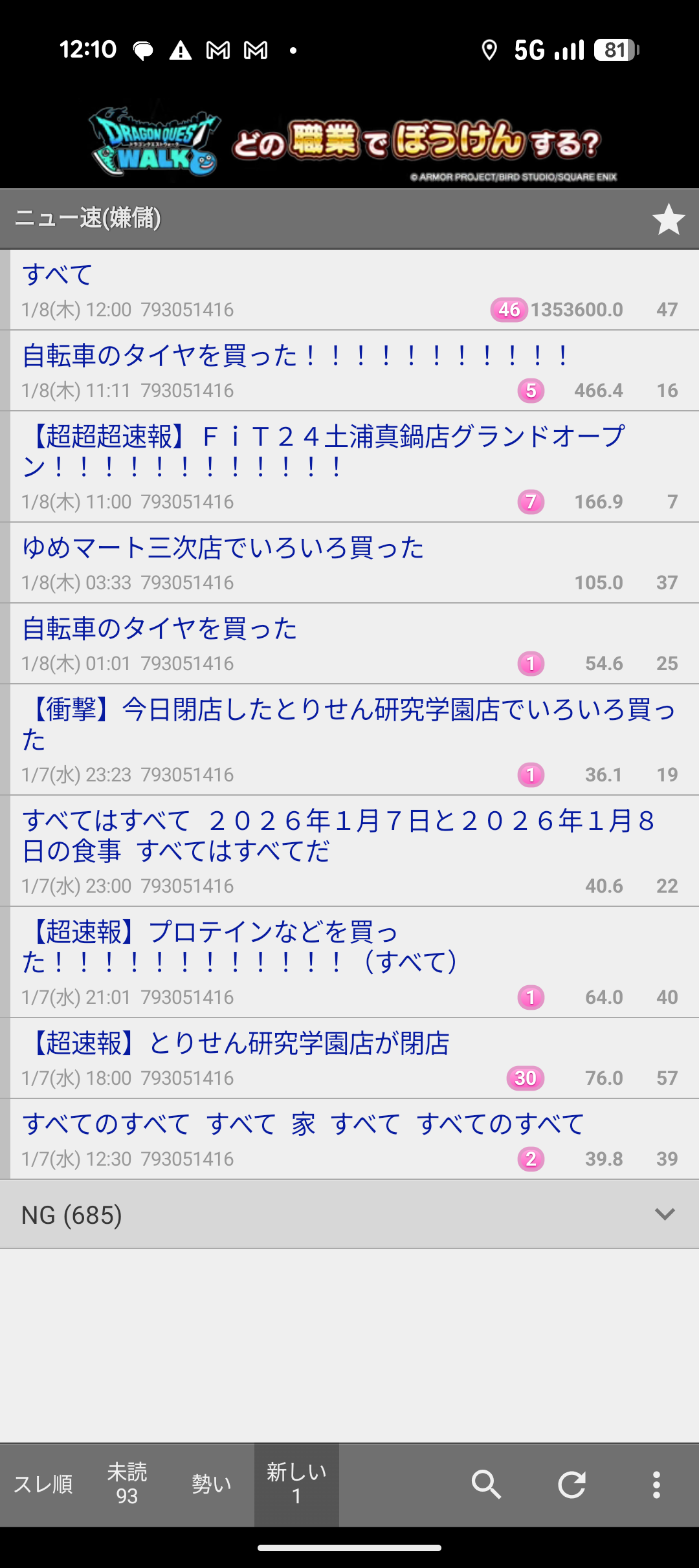
Task: Tap the Dragon Quest Walk ad banner
Action: pos(349,142)
